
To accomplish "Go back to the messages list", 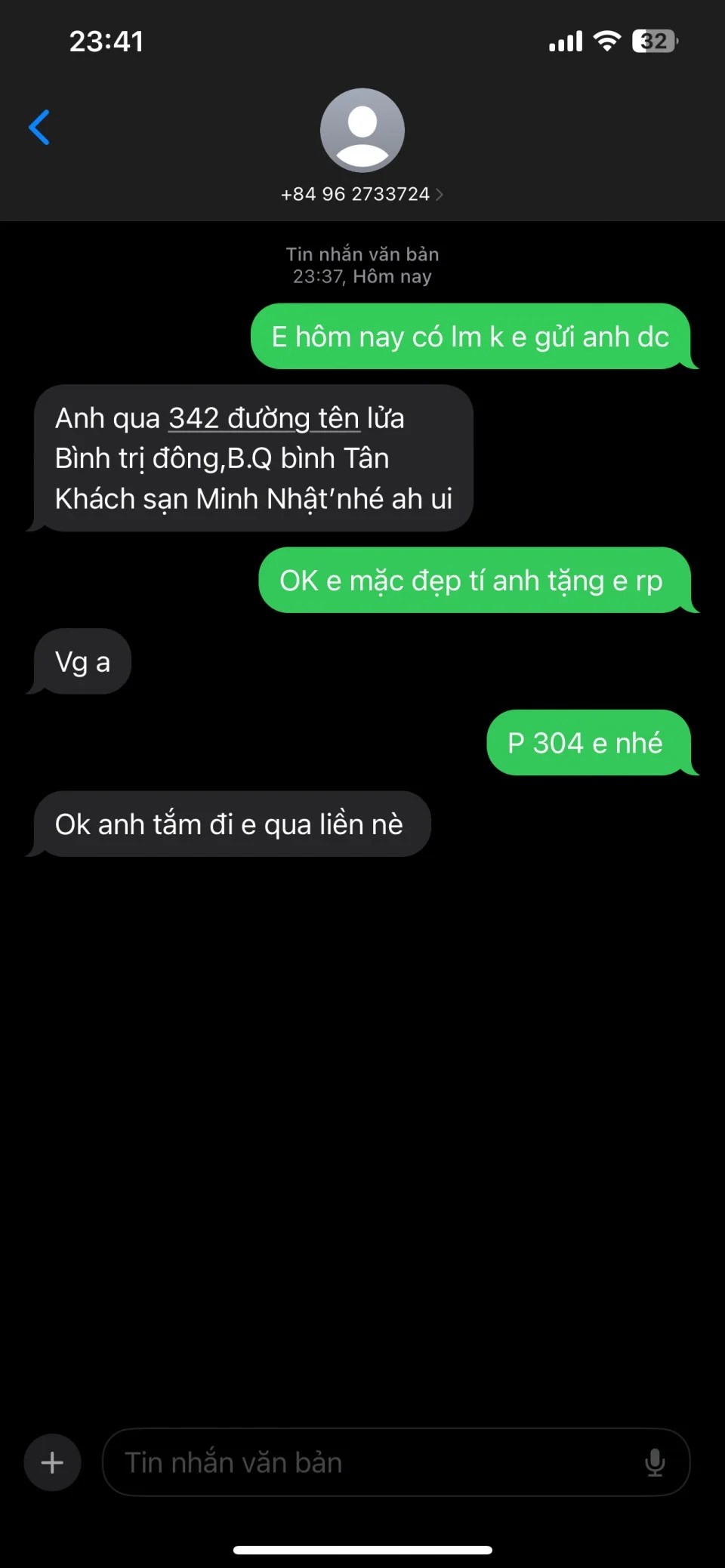I will click(x=39, y=127).
